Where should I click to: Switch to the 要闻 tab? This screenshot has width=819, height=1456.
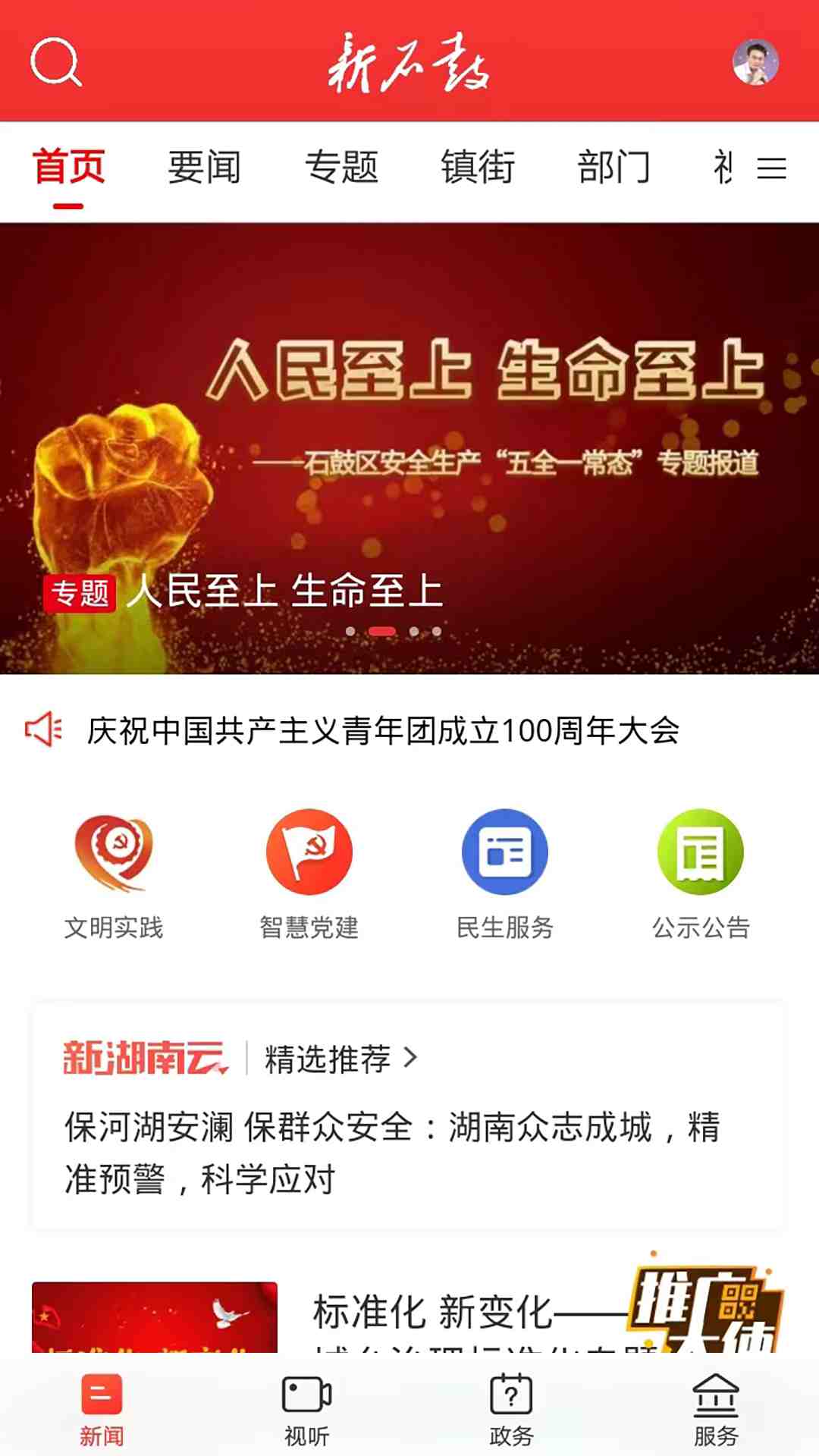(x=204, y=167)
